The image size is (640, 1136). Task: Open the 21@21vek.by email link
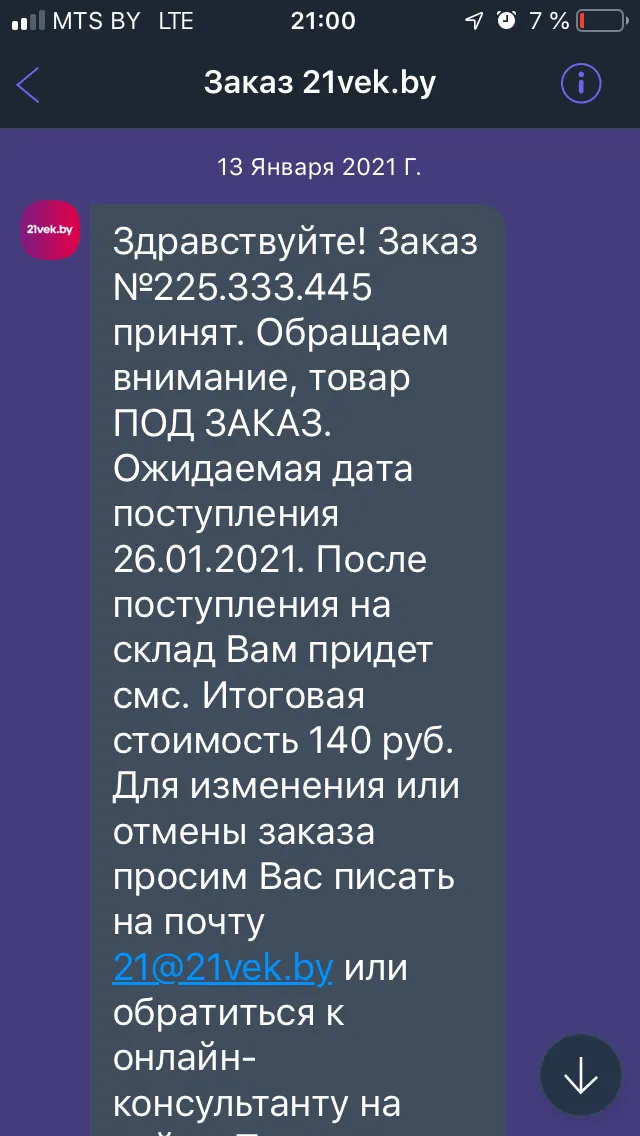tap(223, 969)
